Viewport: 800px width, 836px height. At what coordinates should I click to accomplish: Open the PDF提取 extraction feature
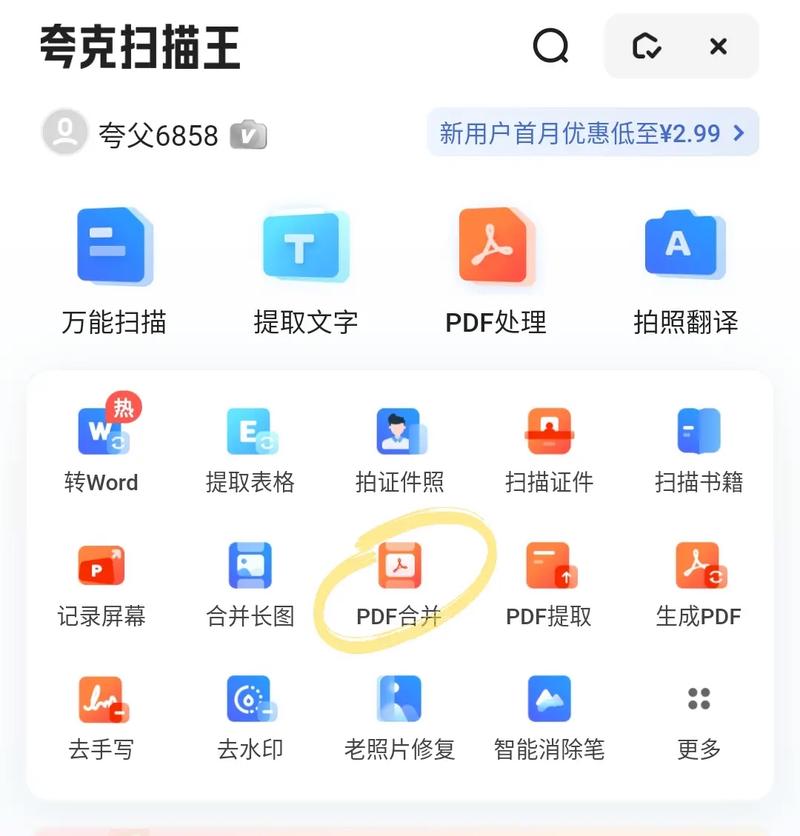pyautogui.click(x=548, y=580)
